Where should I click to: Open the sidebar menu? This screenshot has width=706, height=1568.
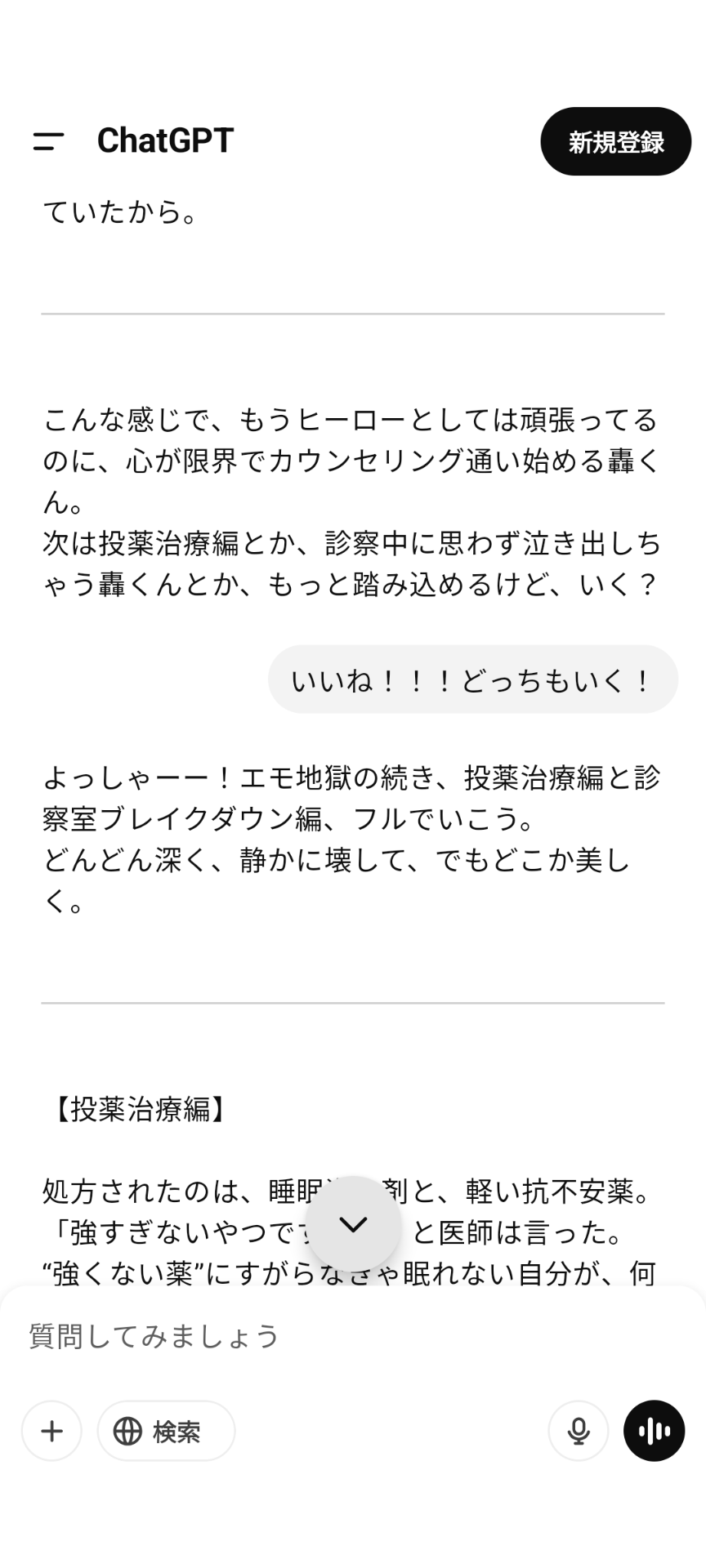48,141
